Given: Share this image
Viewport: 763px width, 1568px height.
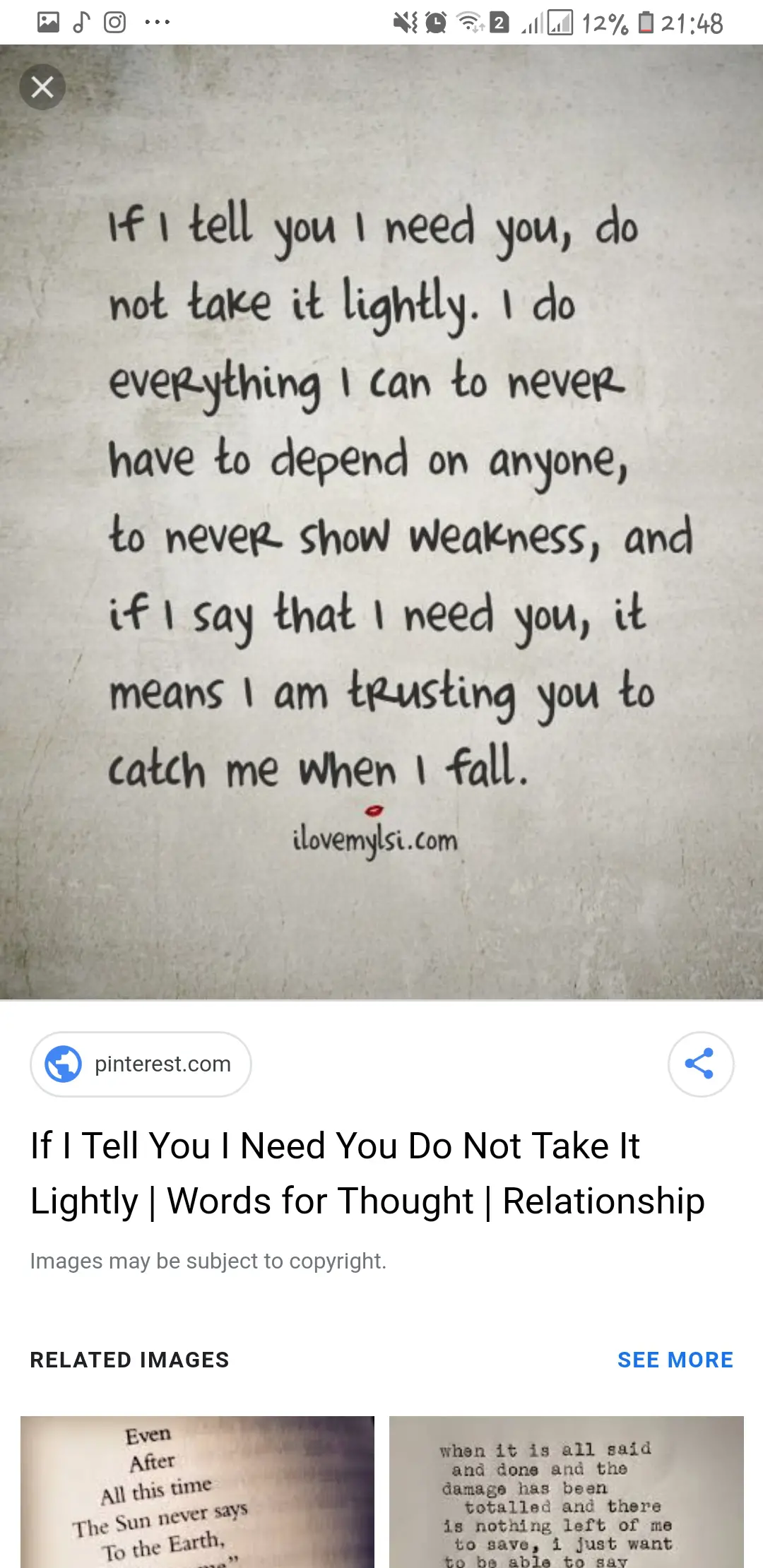Looking at the screenshot, I should [700, 1064].
